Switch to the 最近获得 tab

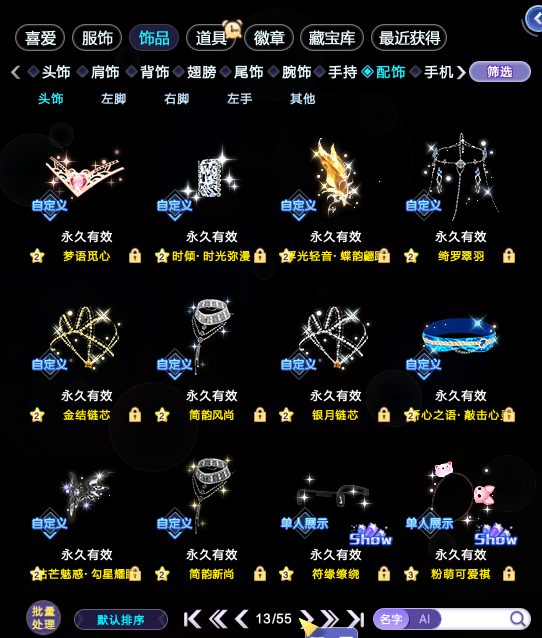tap(409, 38)
